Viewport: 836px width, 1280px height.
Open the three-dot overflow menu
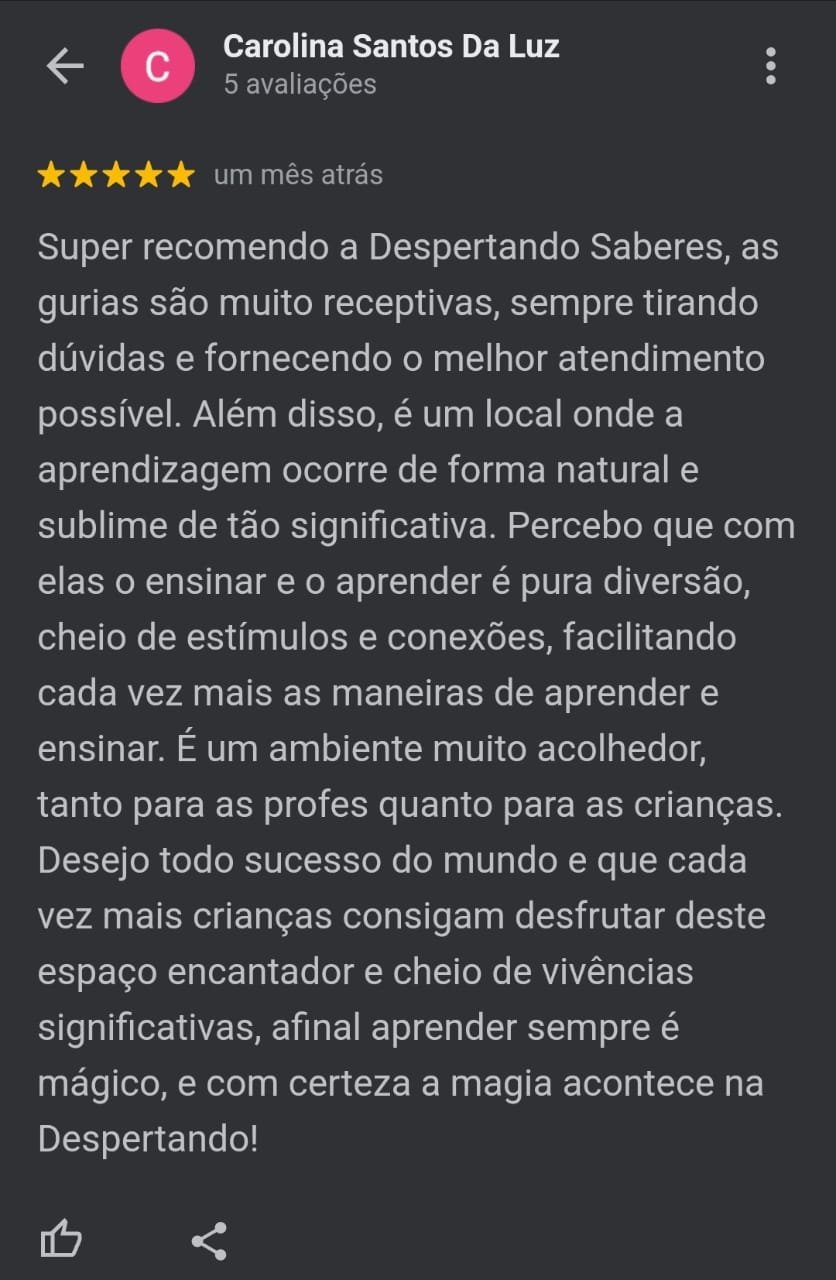coord(770,66)
